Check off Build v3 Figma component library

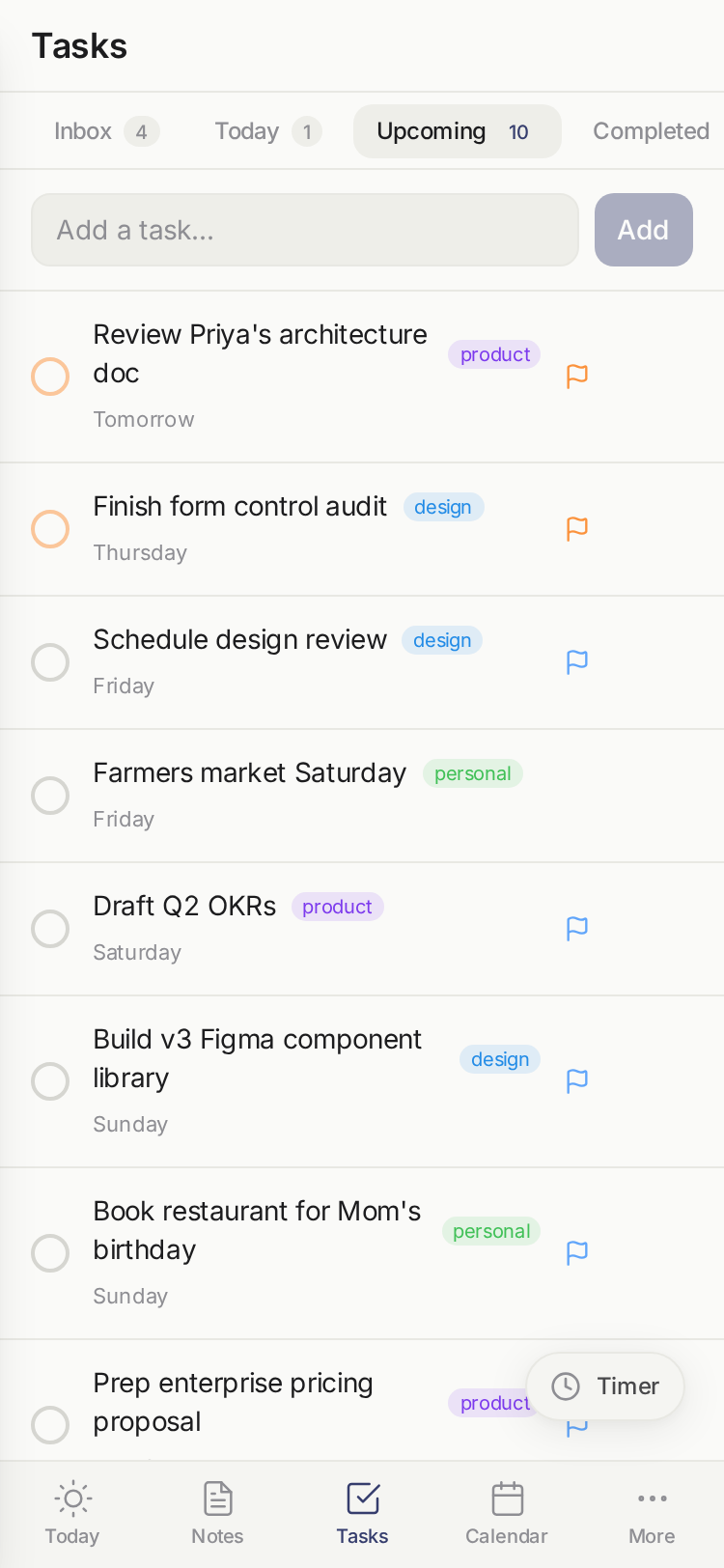[50, 1081]
